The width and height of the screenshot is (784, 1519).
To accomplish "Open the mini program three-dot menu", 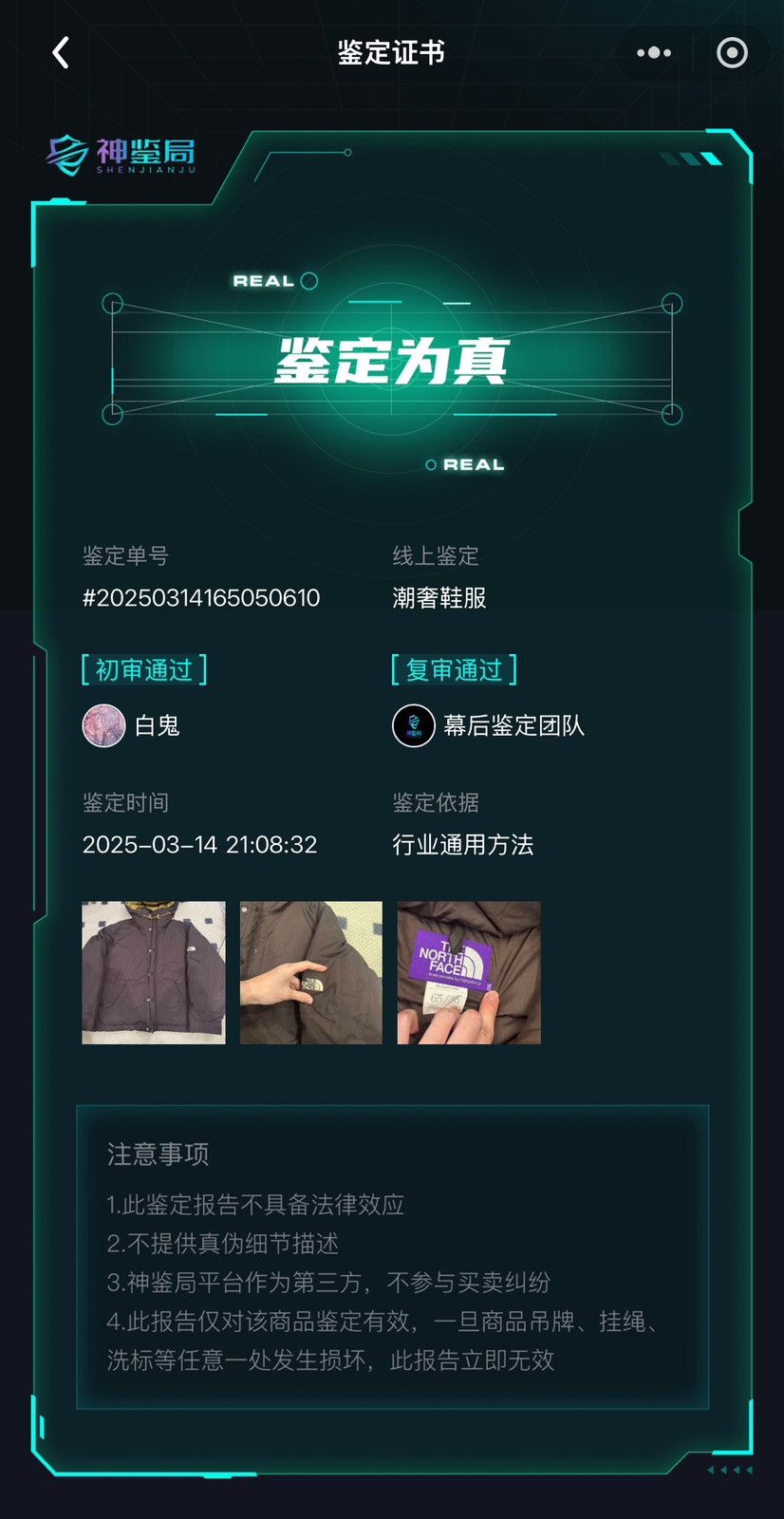I will click(x=654, y=53).
